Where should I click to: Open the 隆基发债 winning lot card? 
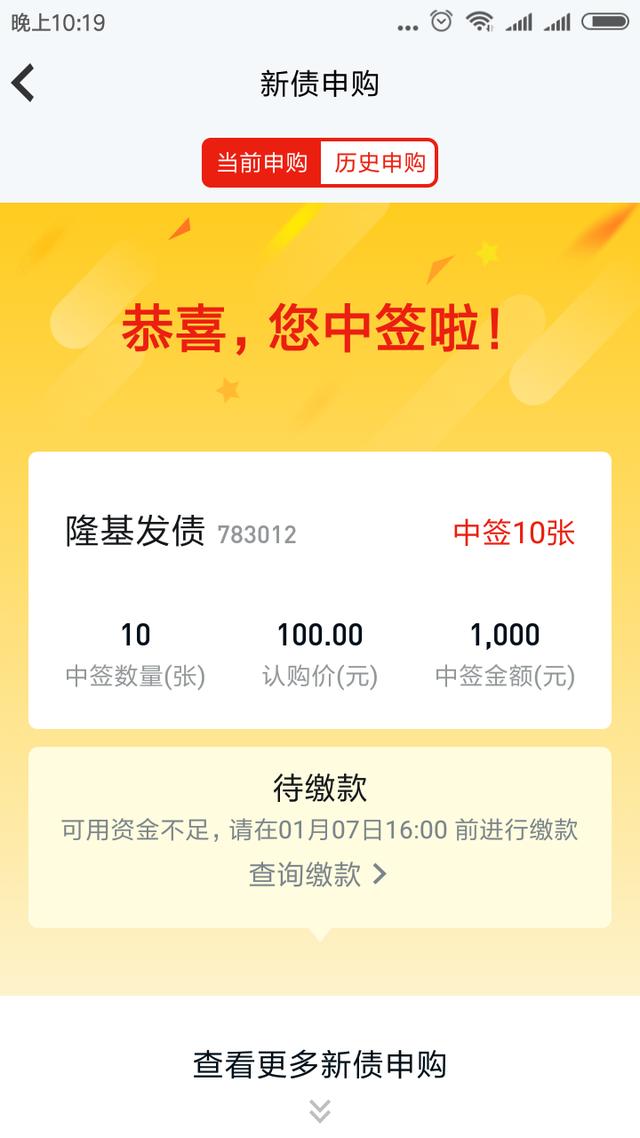(x=320, y=590)
